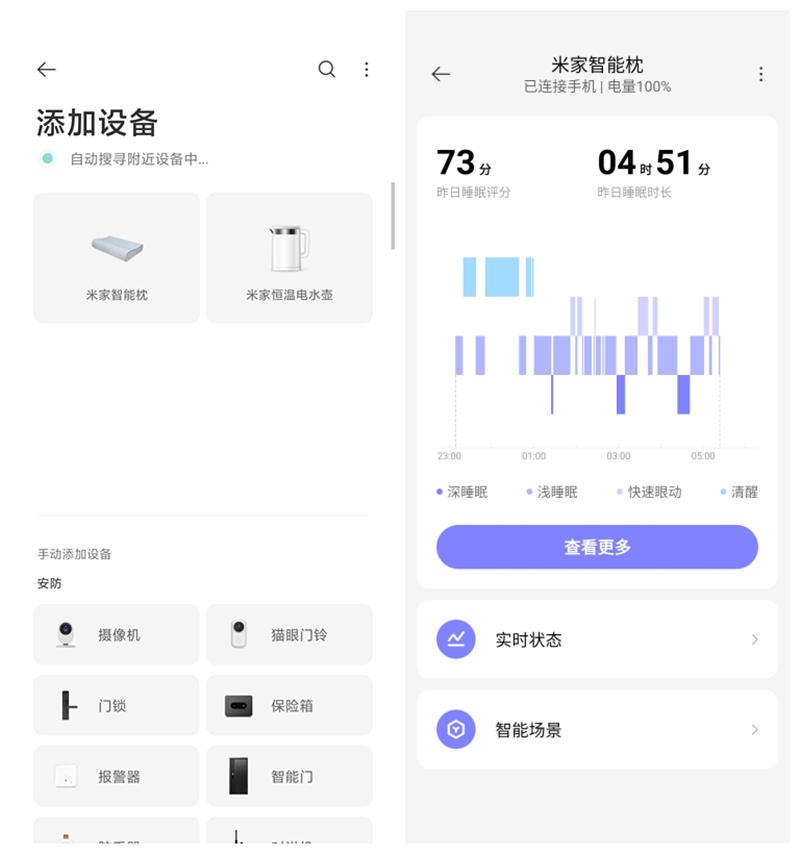Image resolution: width=800 pixels, height=854 pixels.
Task: Open search with the magnifier icon
Action: 327,69
